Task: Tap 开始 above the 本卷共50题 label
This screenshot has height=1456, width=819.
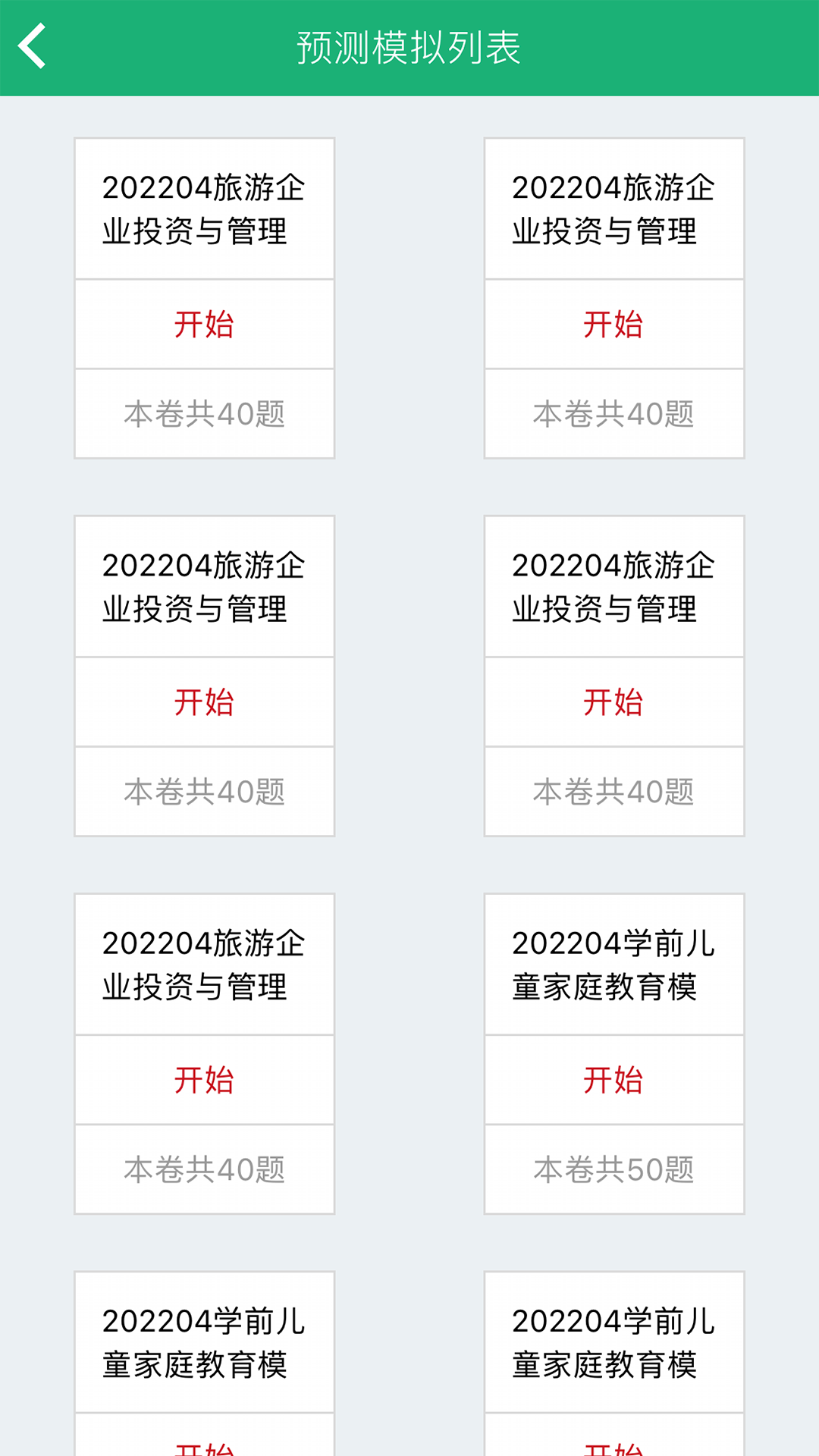Action: [613, 1080]
